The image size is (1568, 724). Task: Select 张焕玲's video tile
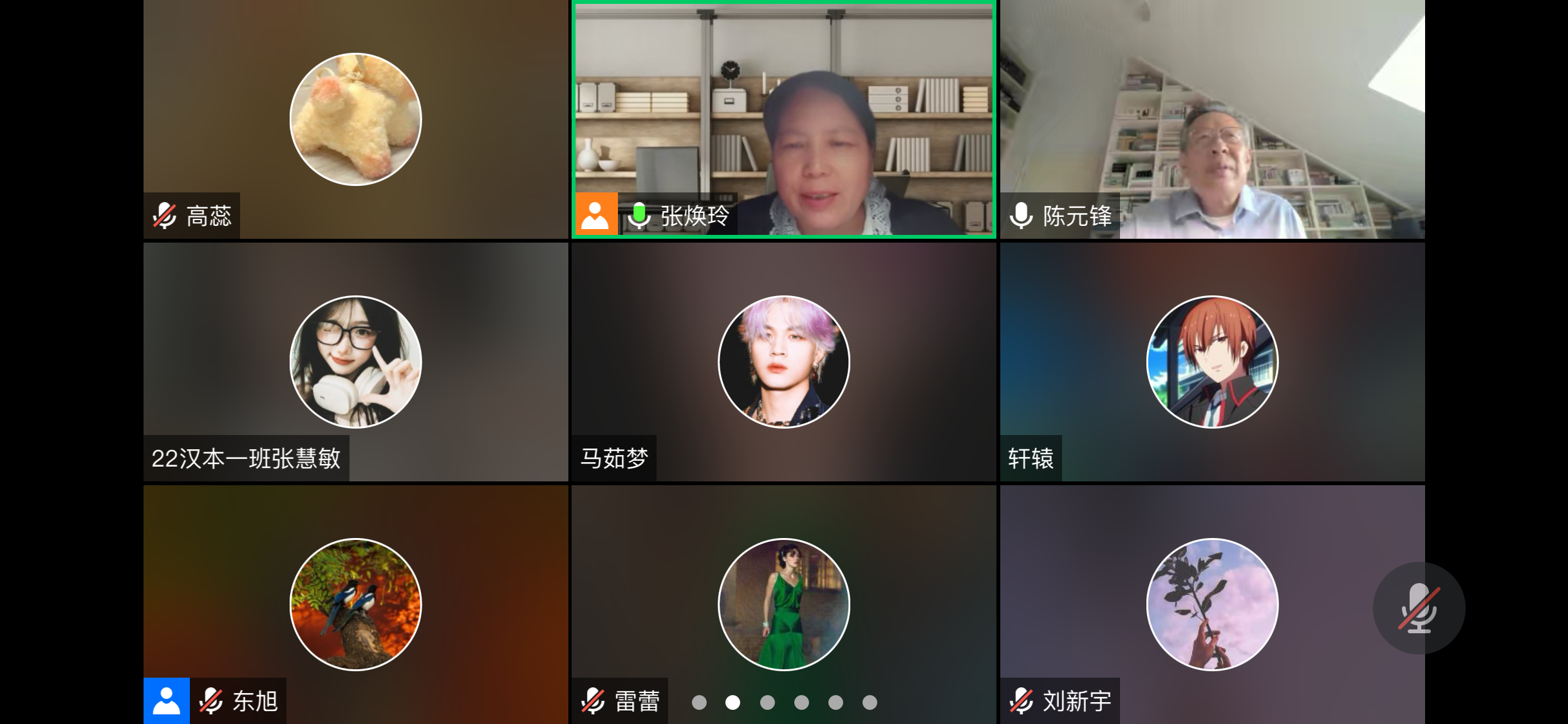coord(783,119)
